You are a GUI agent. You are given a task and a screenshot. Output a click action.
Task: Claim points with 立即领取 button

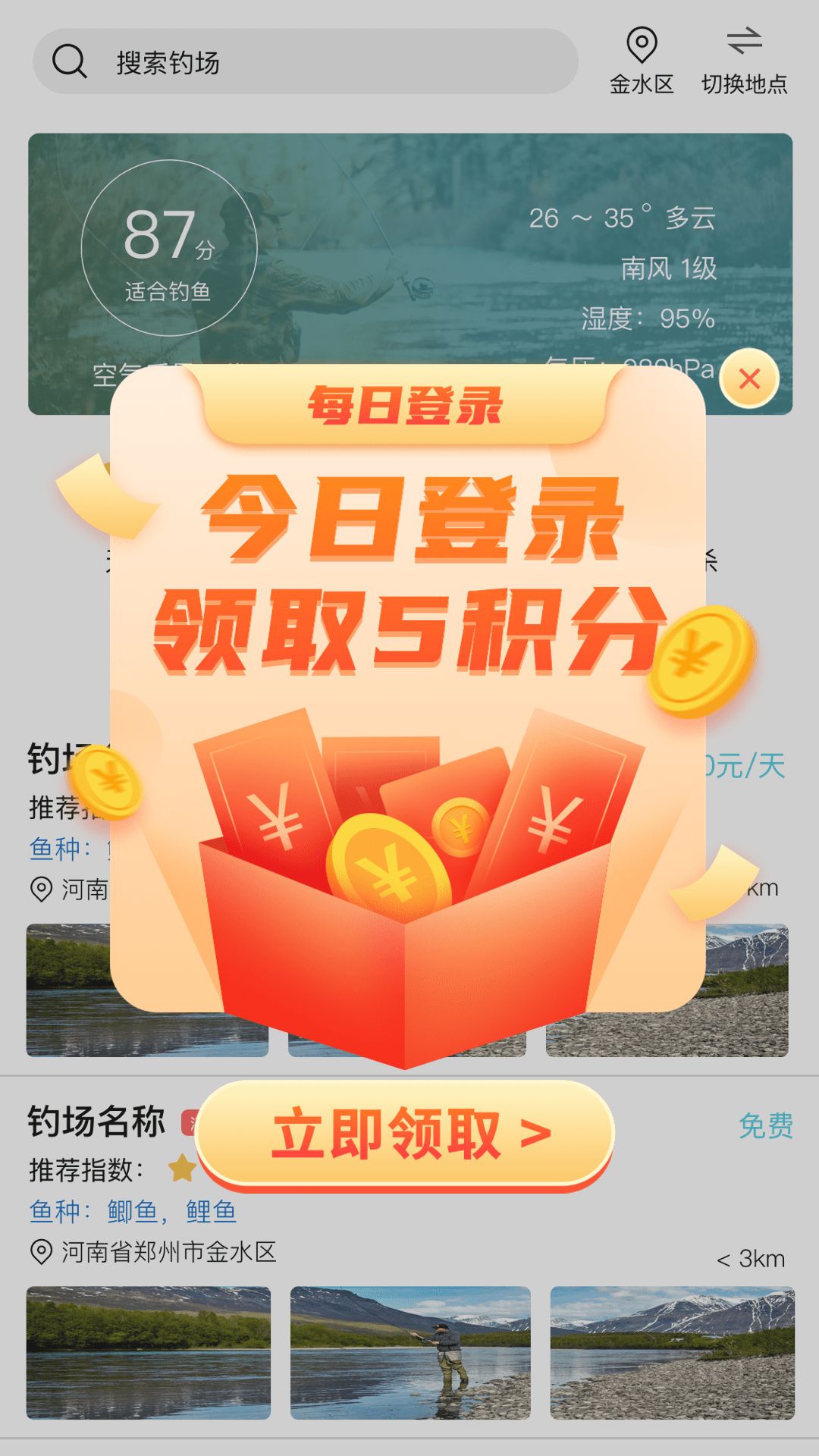click(405, 1134)
